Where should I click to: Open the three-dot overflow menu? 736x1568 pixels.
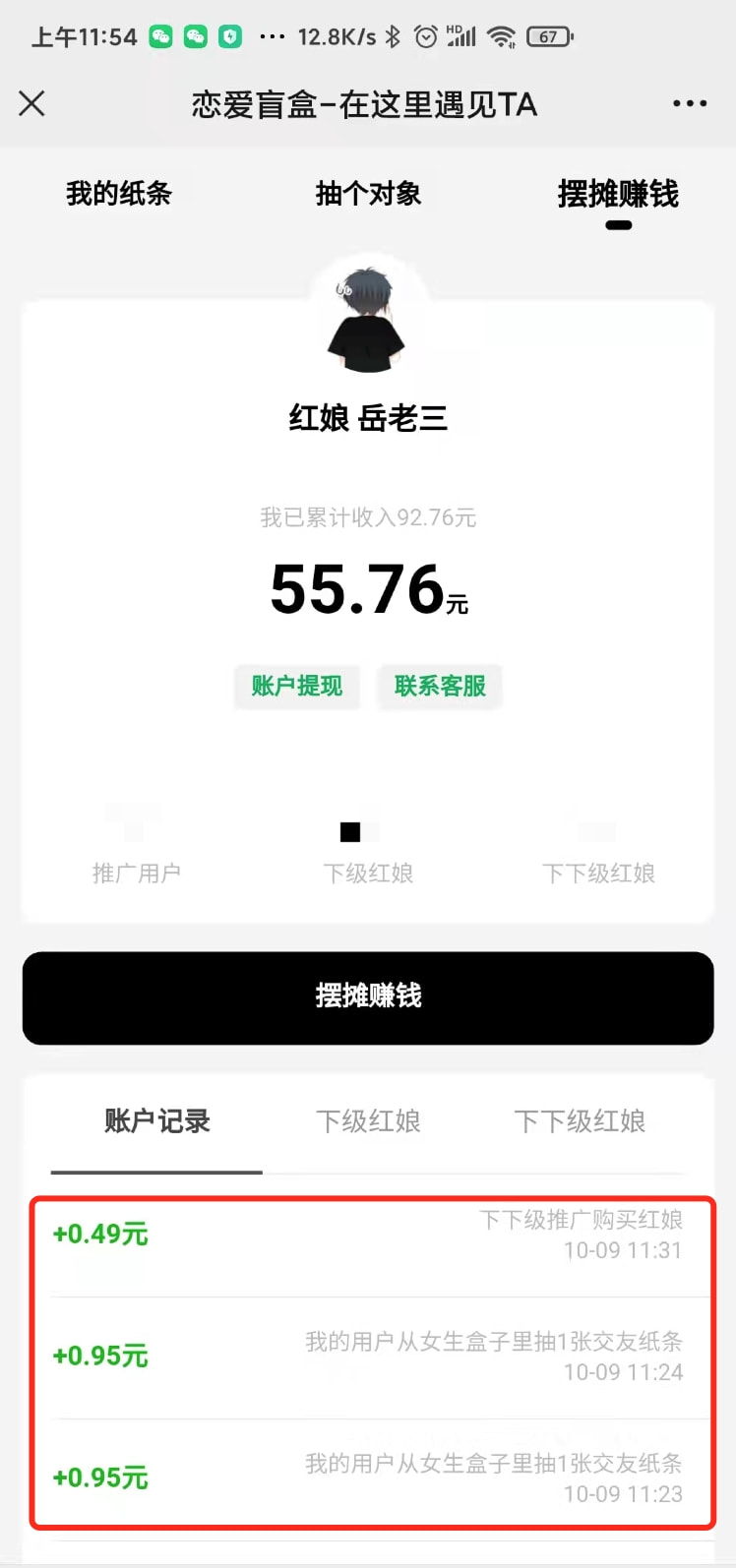tap(689, 103)
